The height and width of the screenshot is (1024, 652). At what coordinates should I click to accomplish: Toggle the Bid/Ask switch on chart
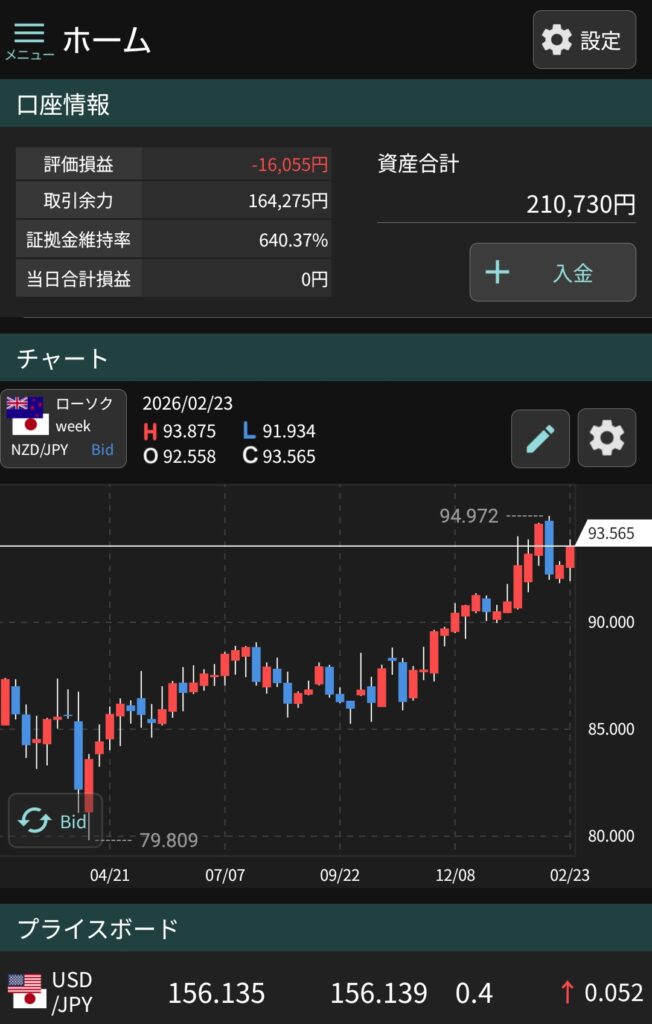click(54, 821)
